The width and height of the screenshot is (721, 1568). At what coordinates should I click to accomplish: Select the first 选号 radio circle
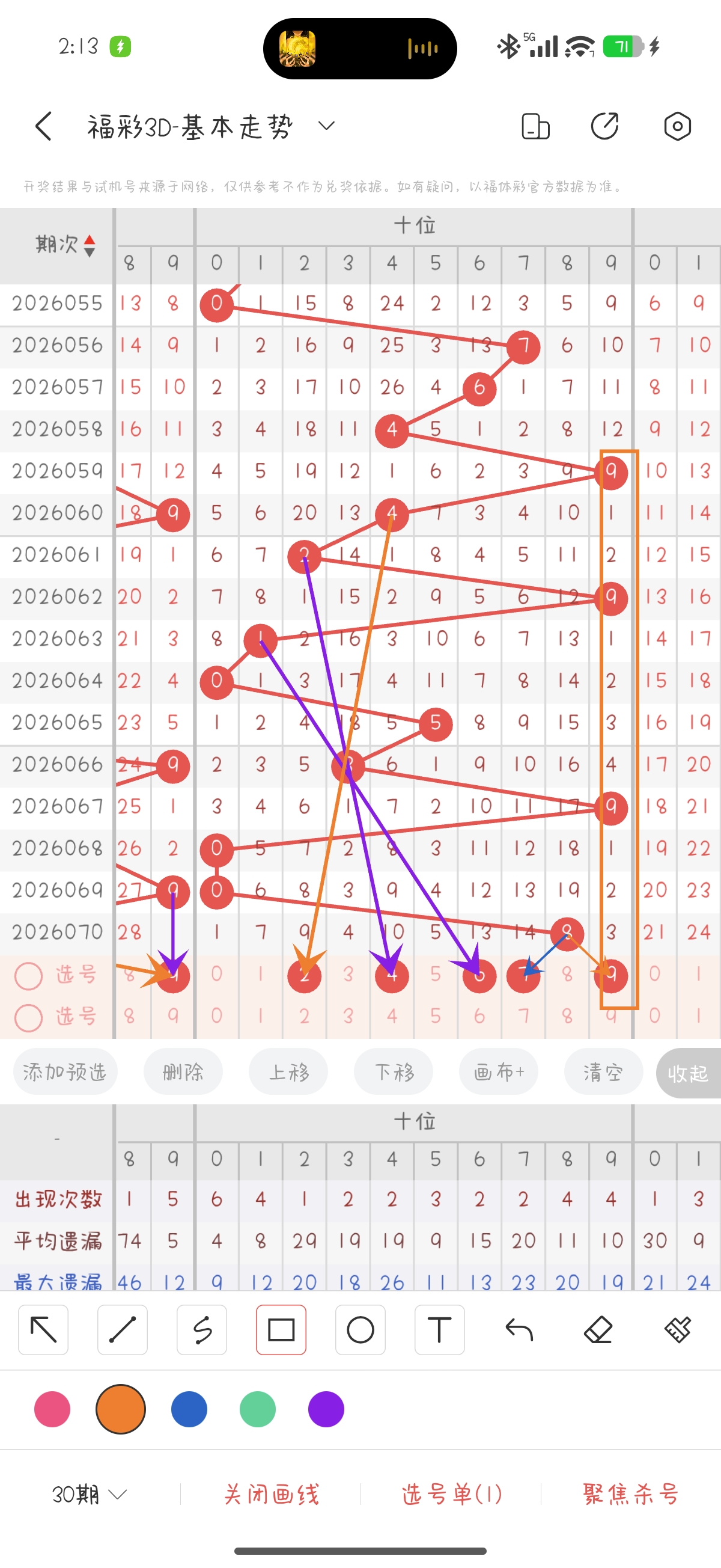tap(29, 975)
